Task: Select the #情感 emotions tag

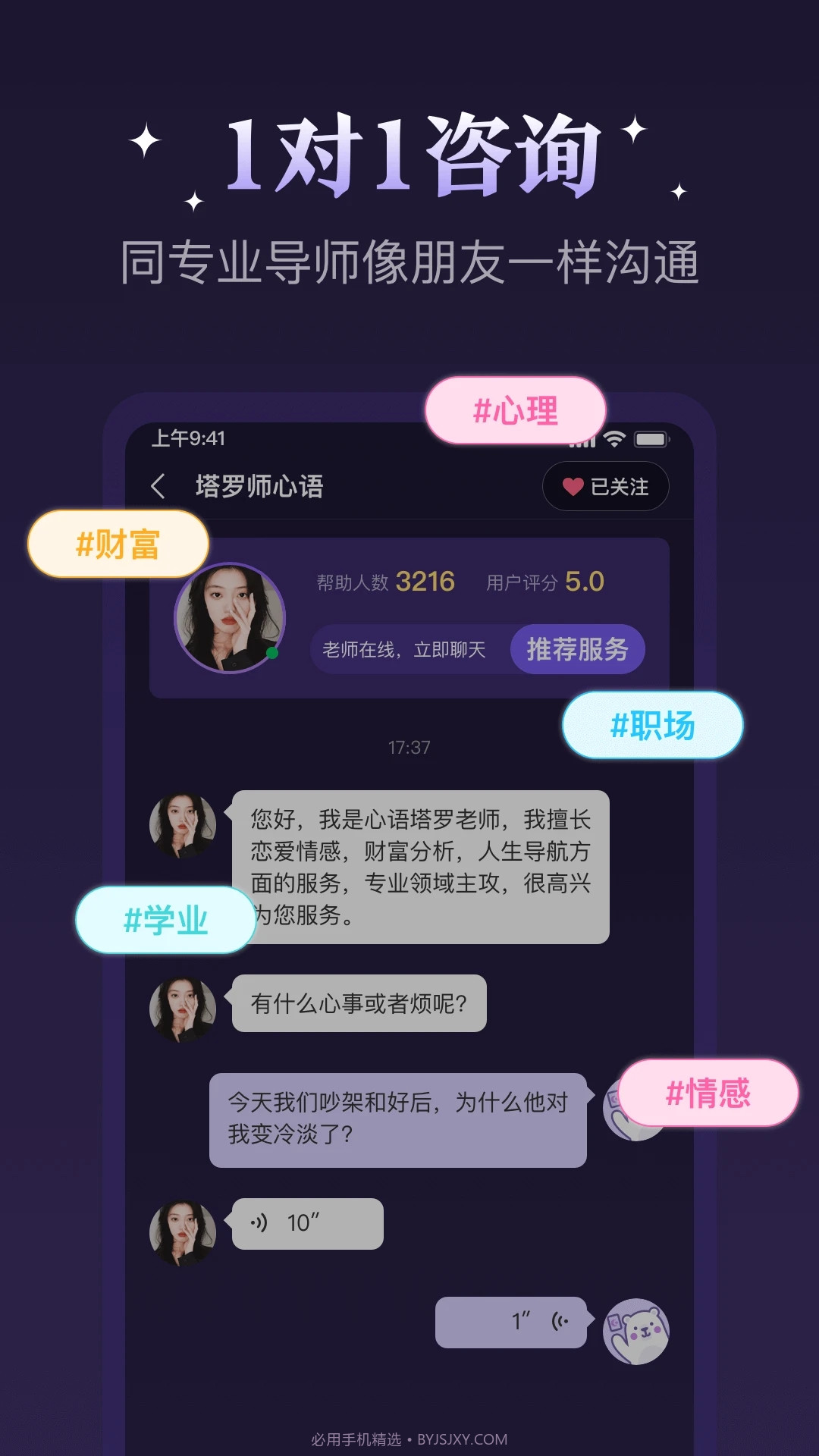Action: click(708, 1092)
